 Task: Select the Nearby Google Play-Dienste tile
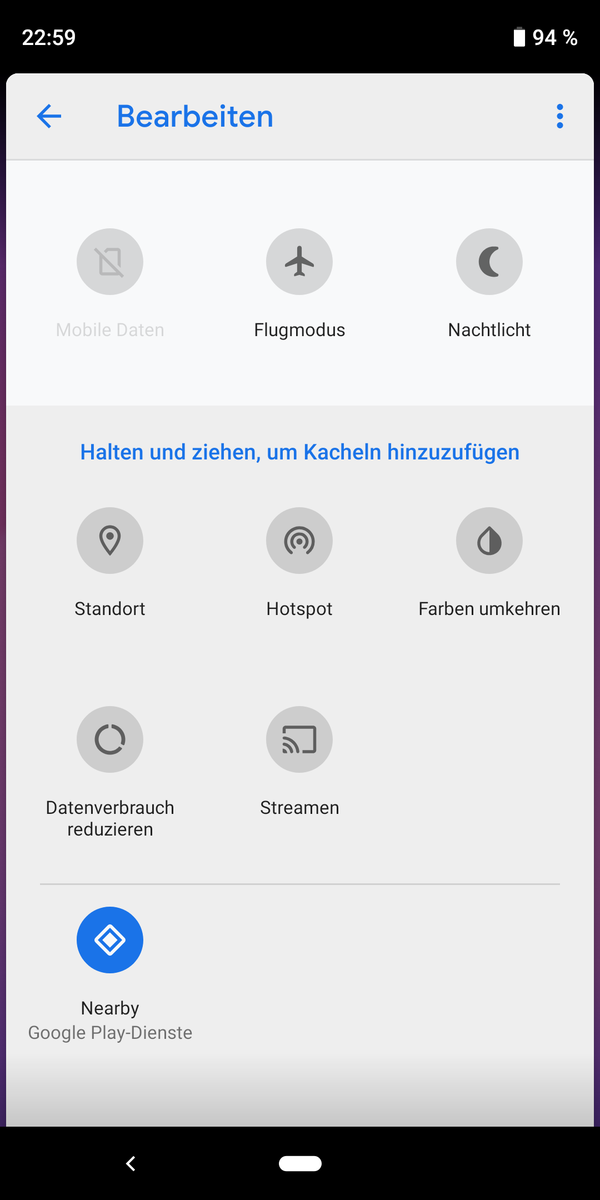tap(110, 940)
